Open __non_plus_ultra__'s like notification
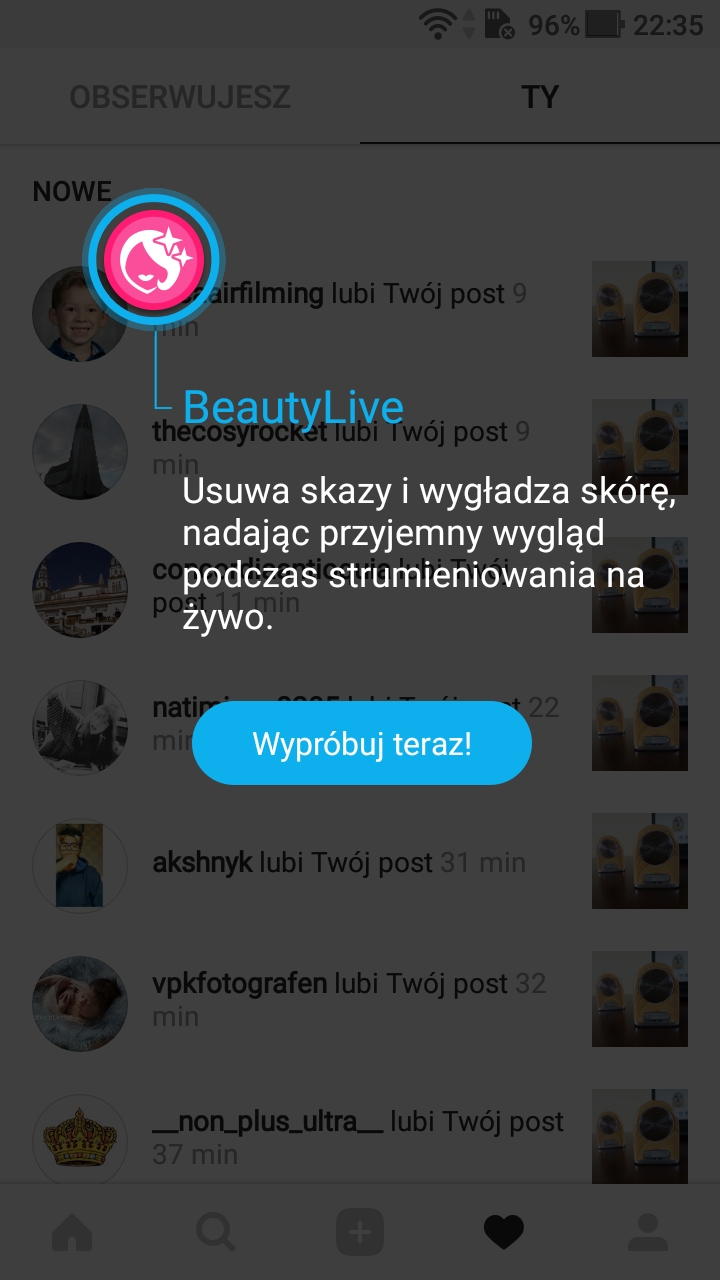Screen dimensions: 720x1280 tap(340, 1138)
